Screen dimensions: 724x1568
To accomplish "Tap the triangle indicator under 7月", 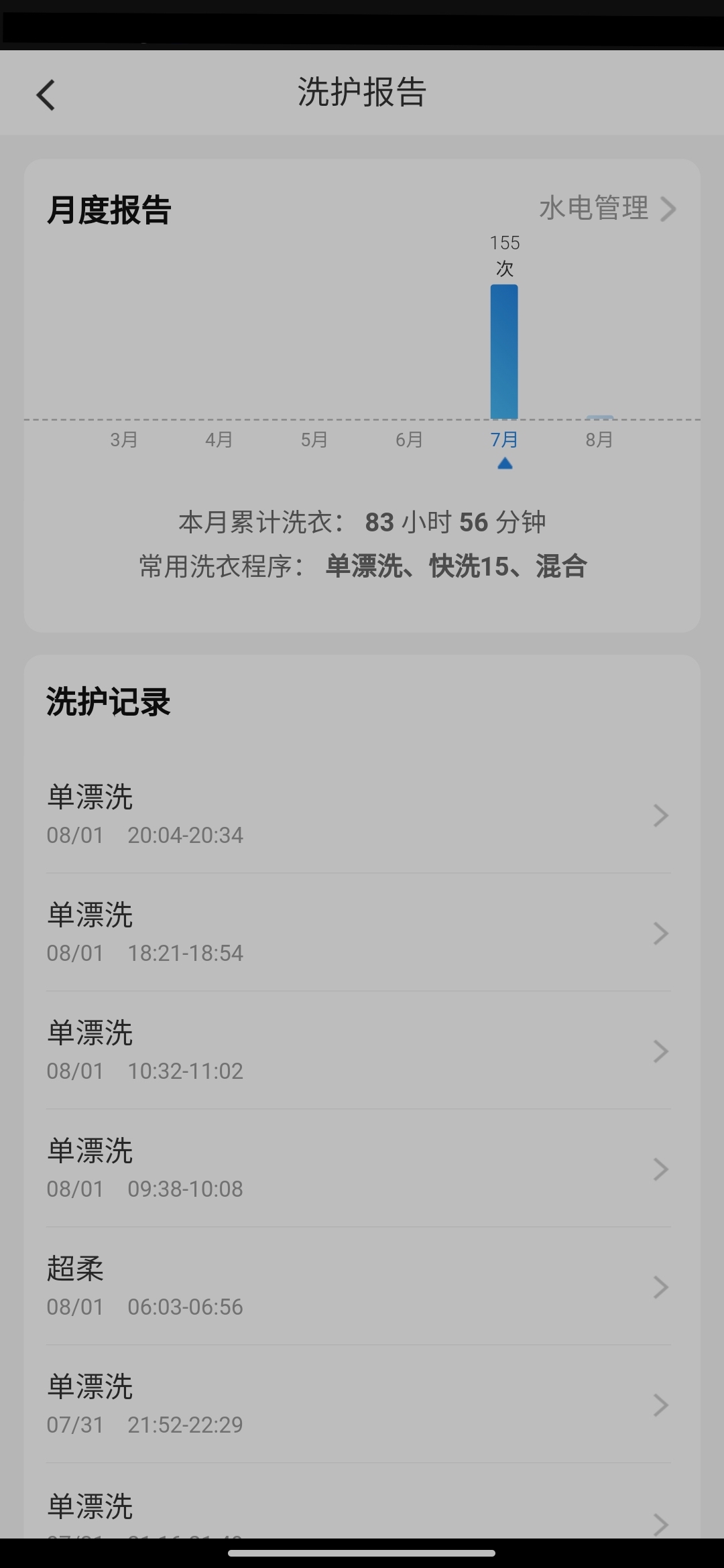I will pos(504,462).
